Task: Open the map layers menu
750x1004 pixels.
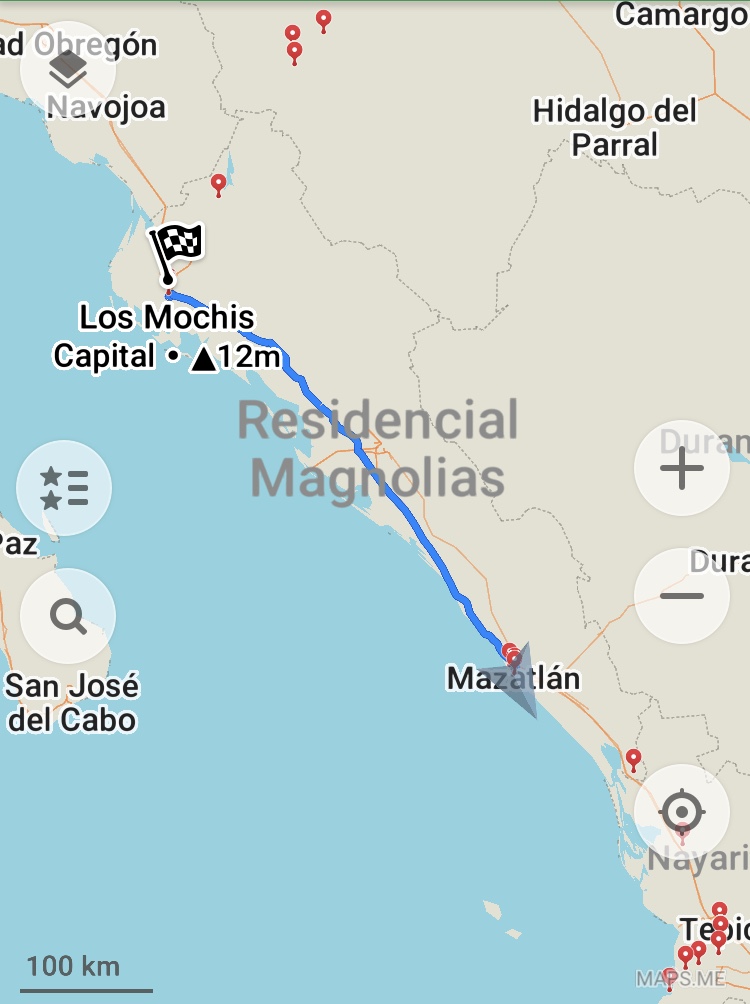Action: (68, 69)
